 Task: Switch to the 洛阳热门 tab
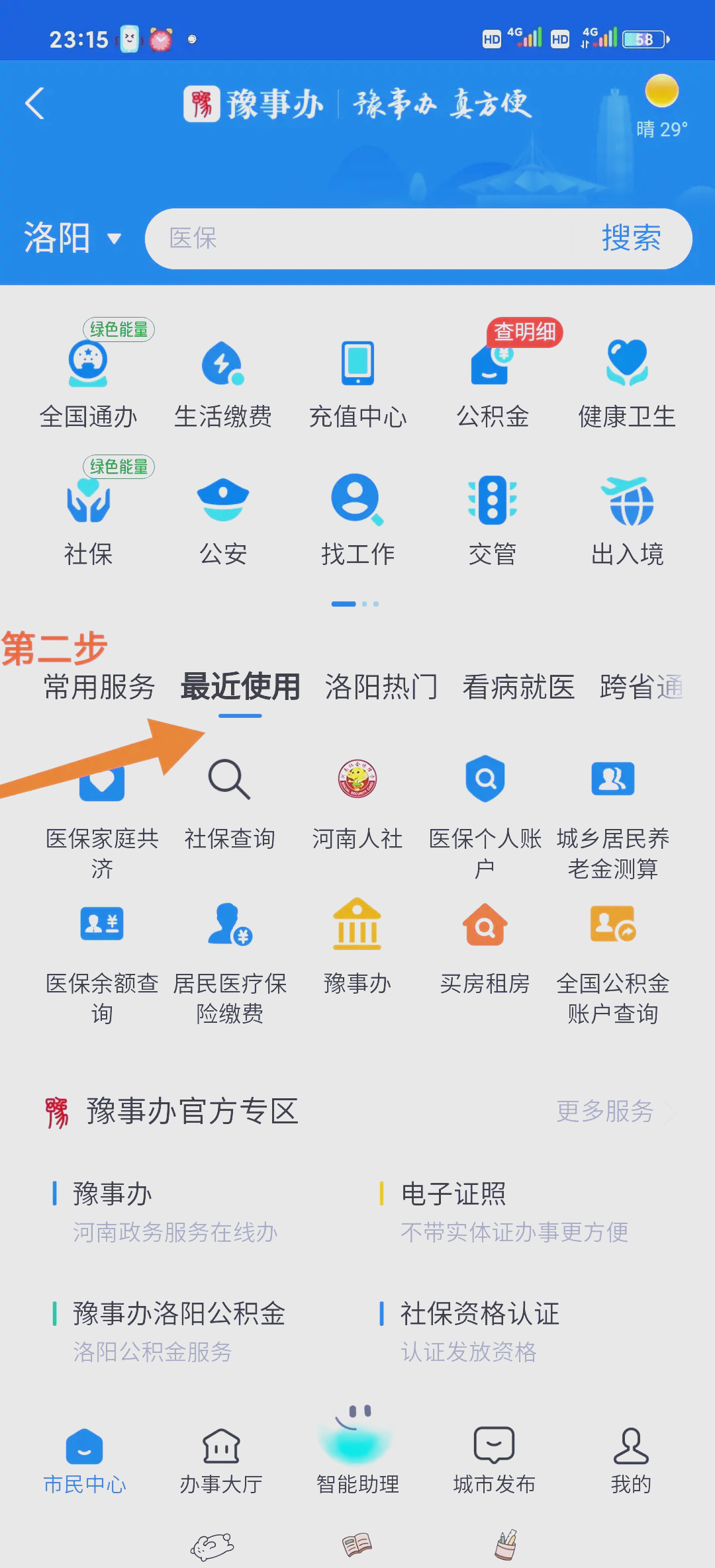click(381, 687)
